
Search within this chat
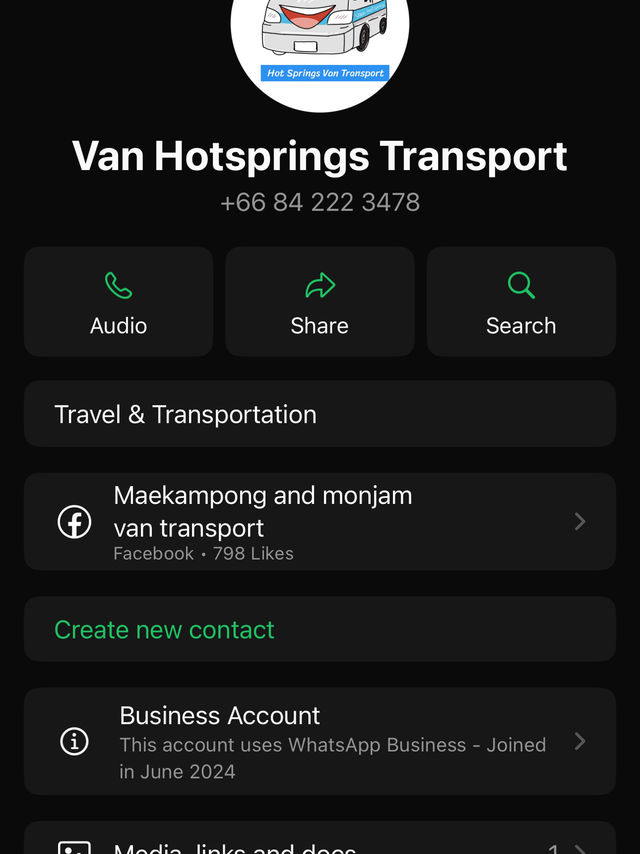click(520, 302)
